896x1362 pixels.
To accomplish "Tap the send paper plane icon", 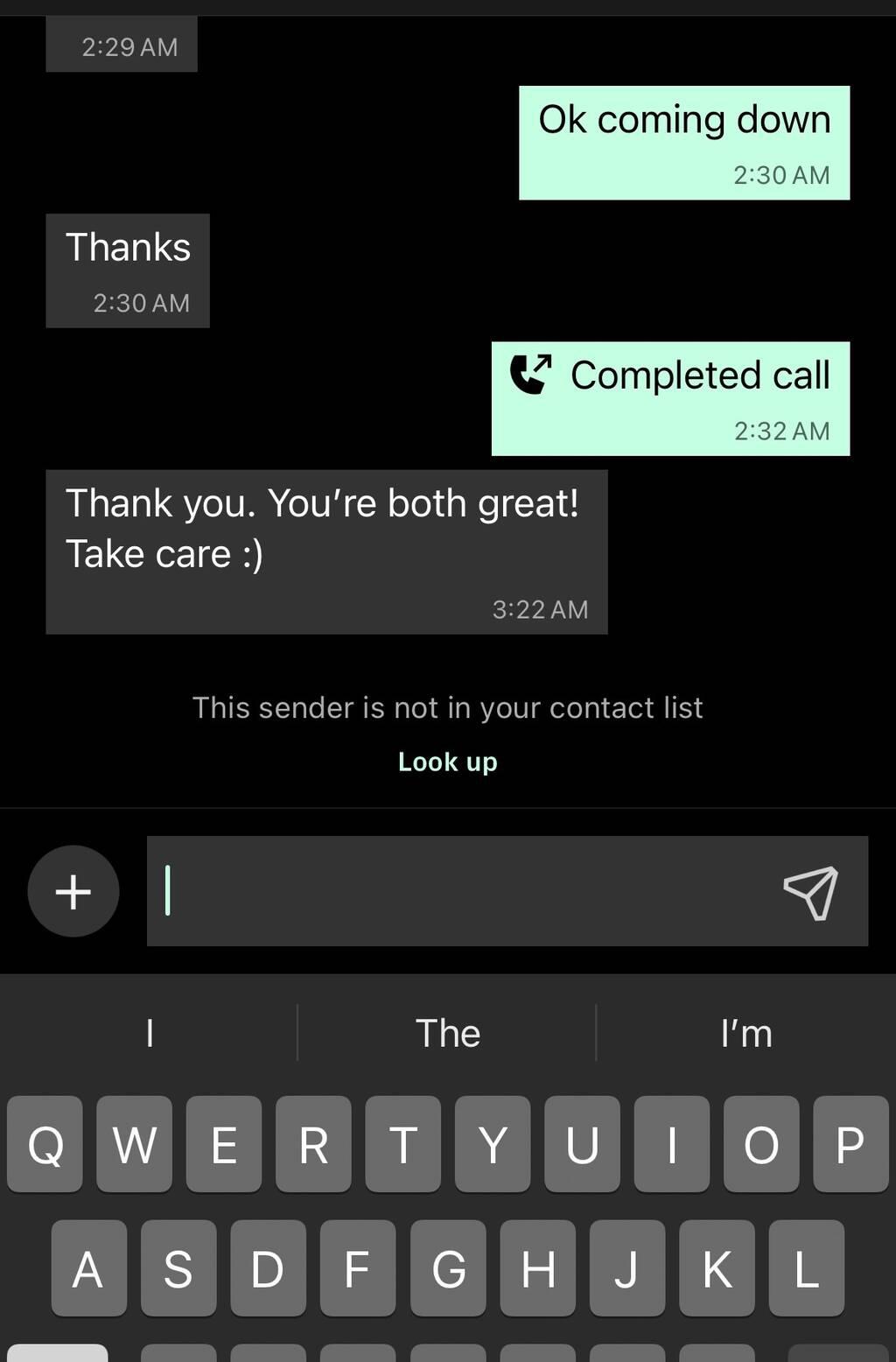I will tap(810, 892).
